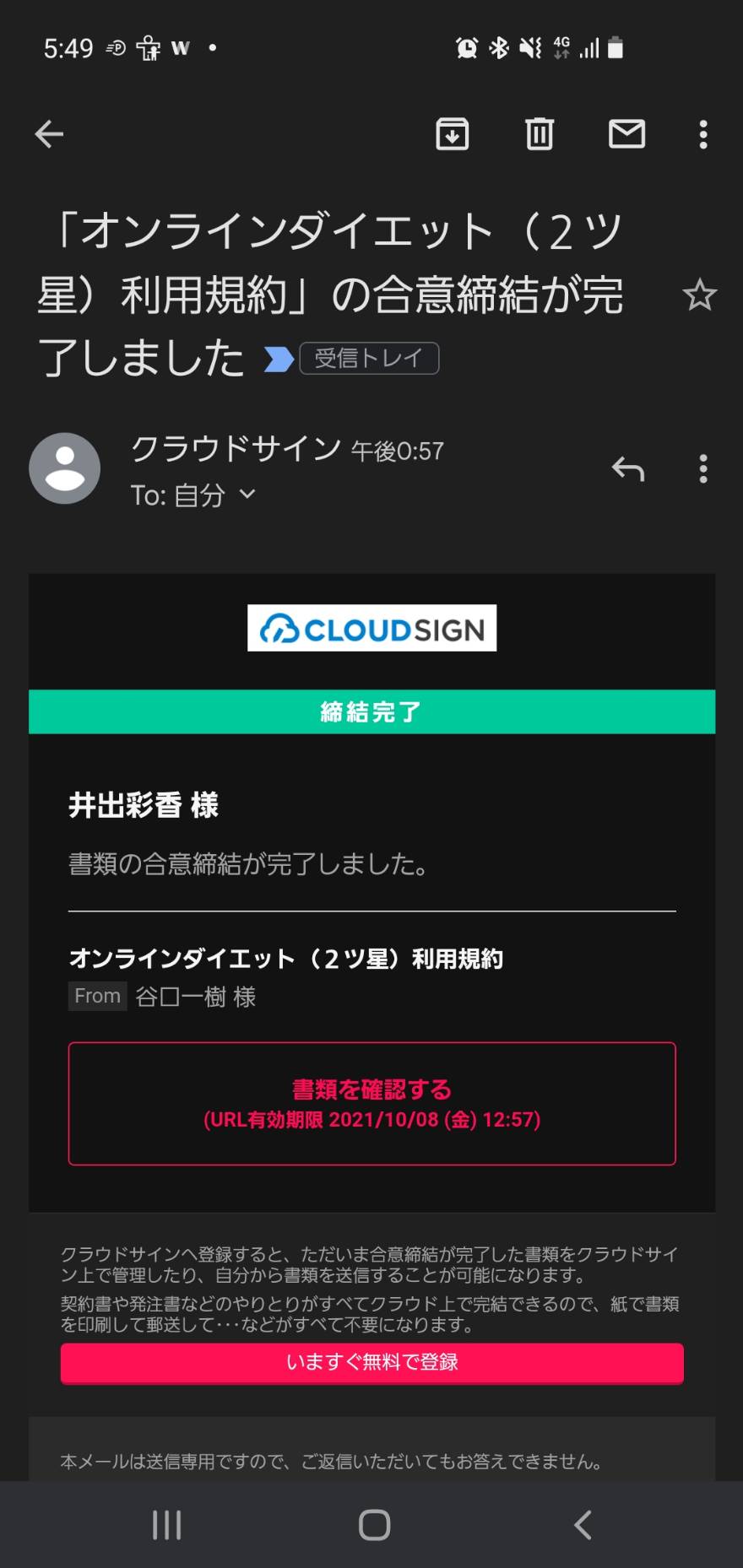743x1568 pixels.
Task: Go to the home screen
Action: (x=374, y=1525)
